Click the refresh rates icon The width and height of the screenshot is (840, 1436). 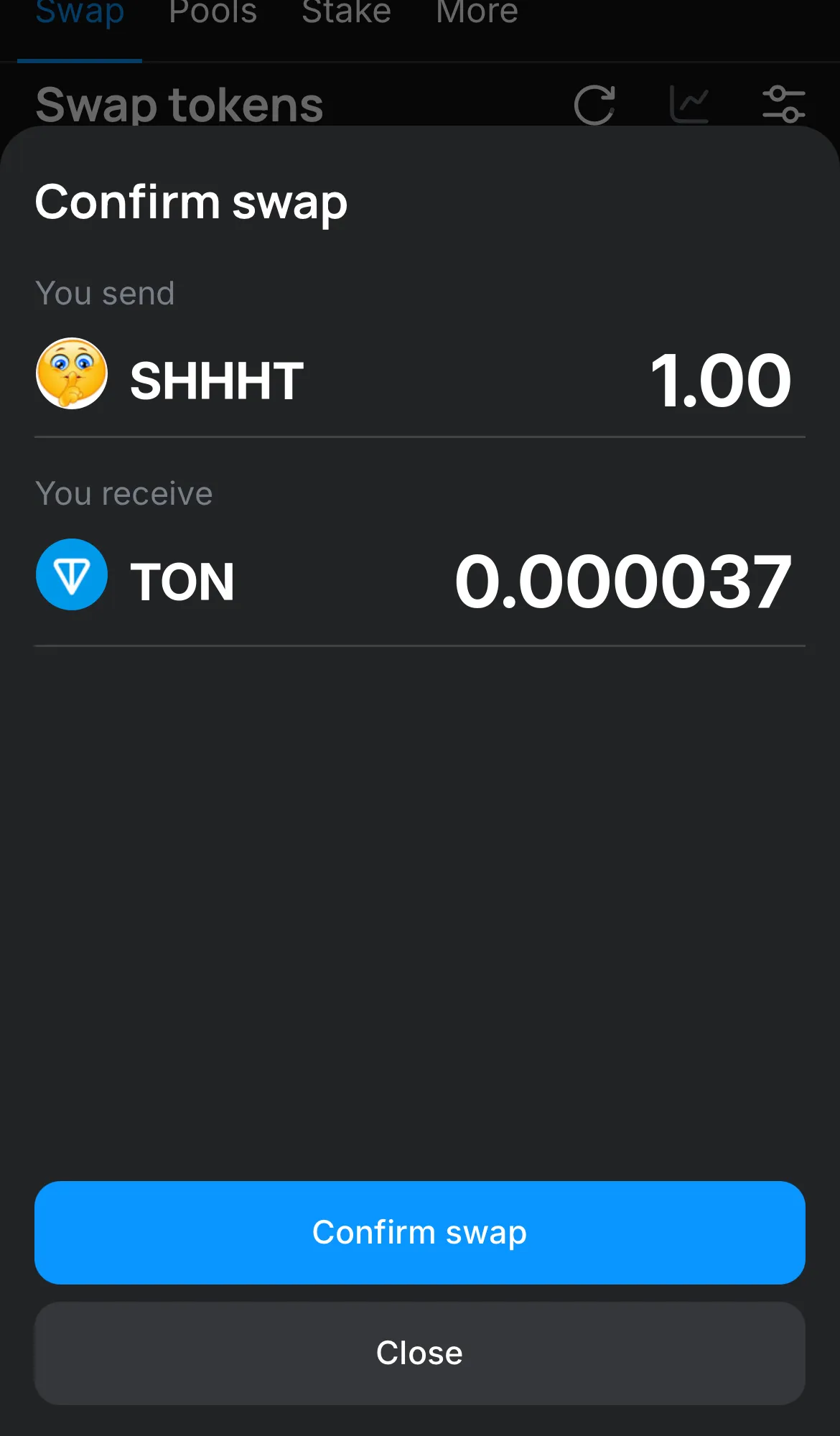tap(594, 103)
